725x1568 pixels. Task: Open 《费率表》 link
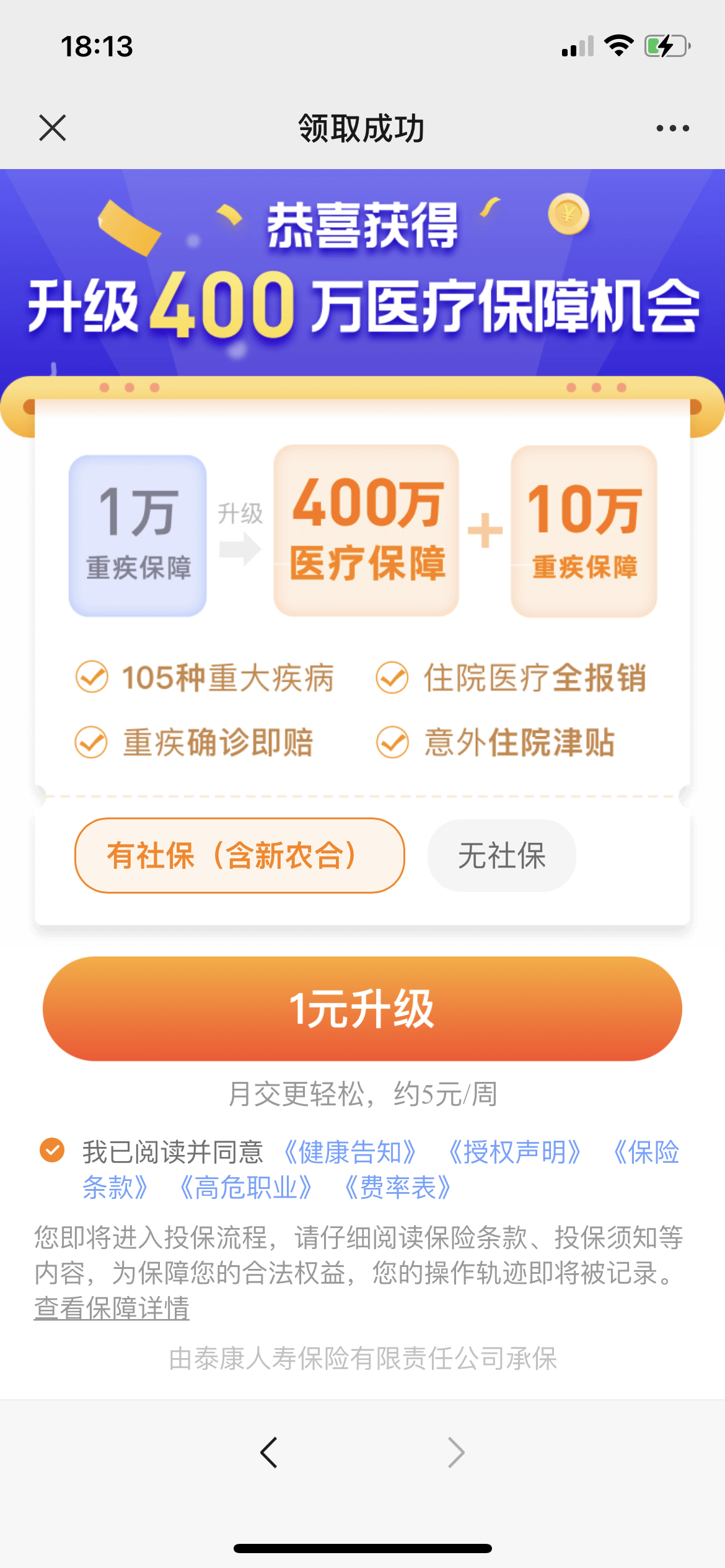[x=398, y=1188]
